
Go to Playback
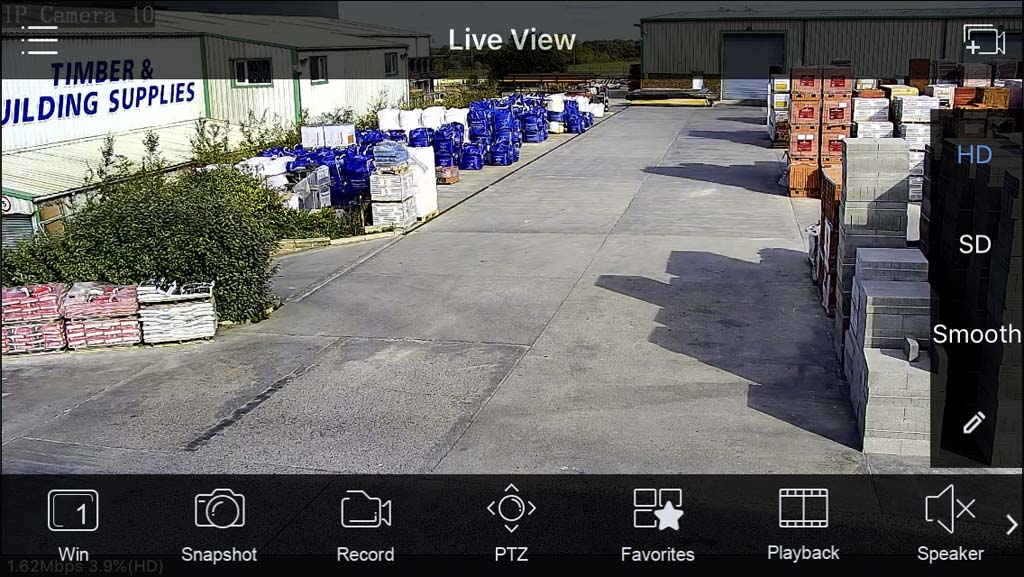[x=803, y=523]
